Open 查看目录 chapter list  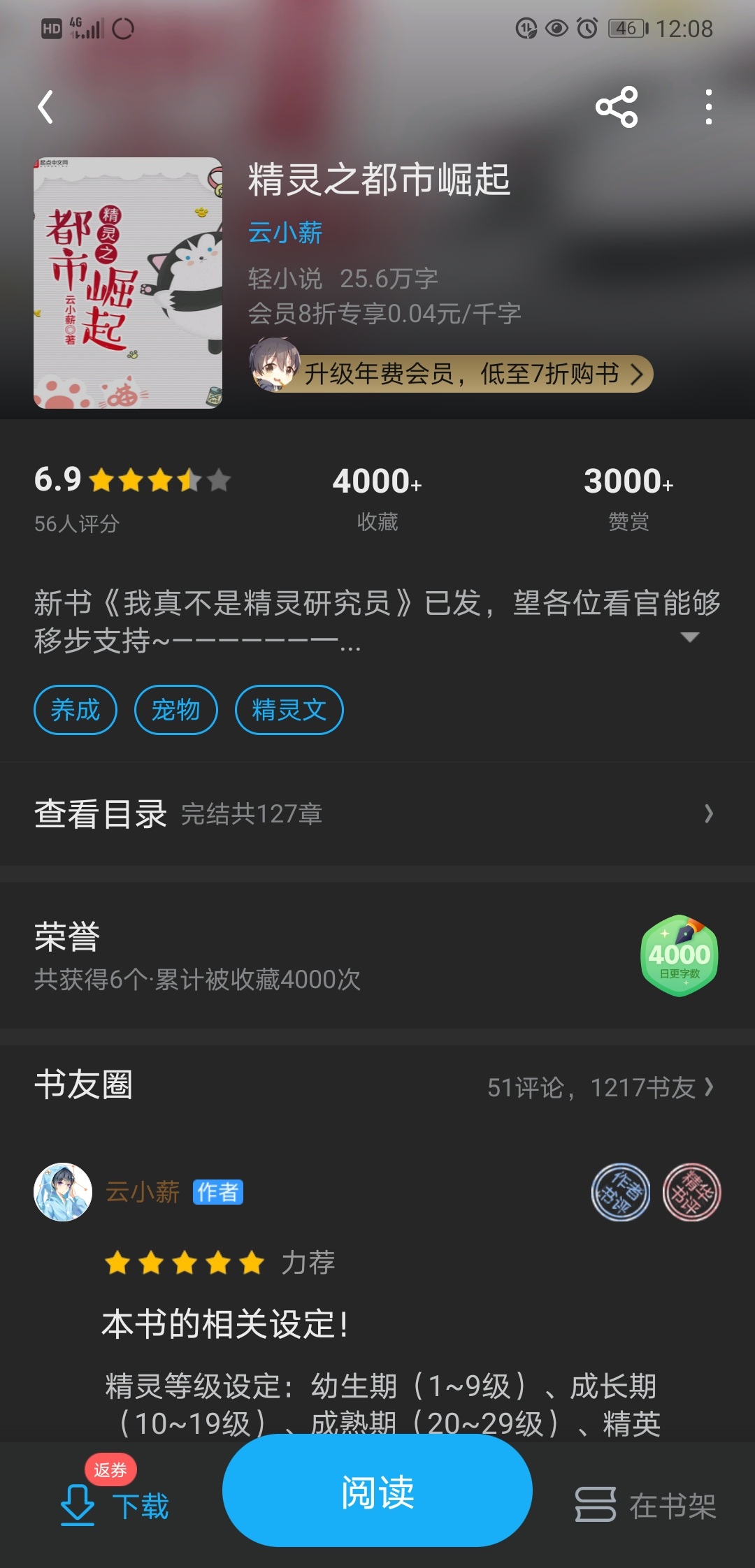click(x=377, y=814)
